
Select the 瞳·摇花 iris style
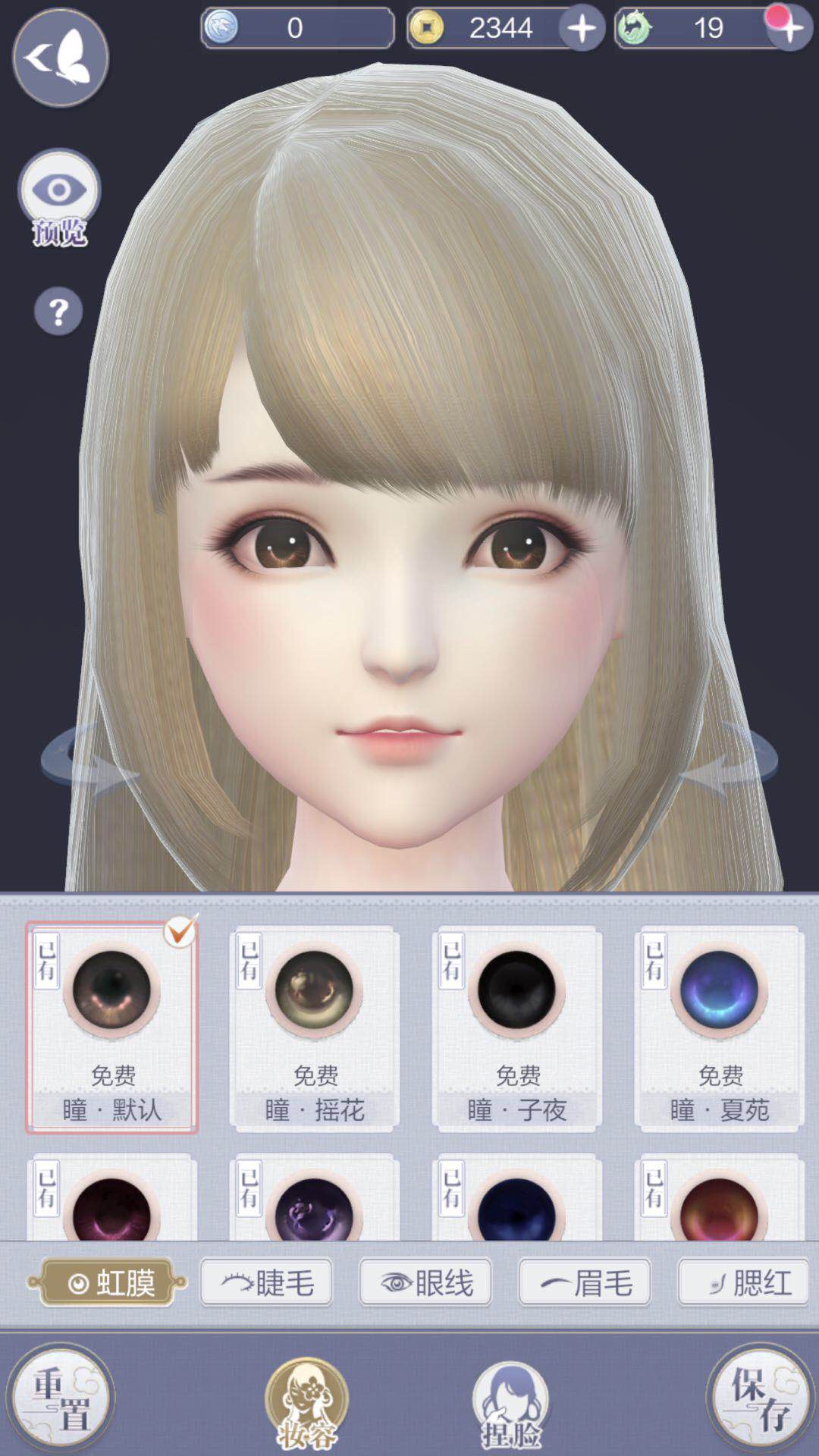pyautogui.click(x=315, y=1028)
